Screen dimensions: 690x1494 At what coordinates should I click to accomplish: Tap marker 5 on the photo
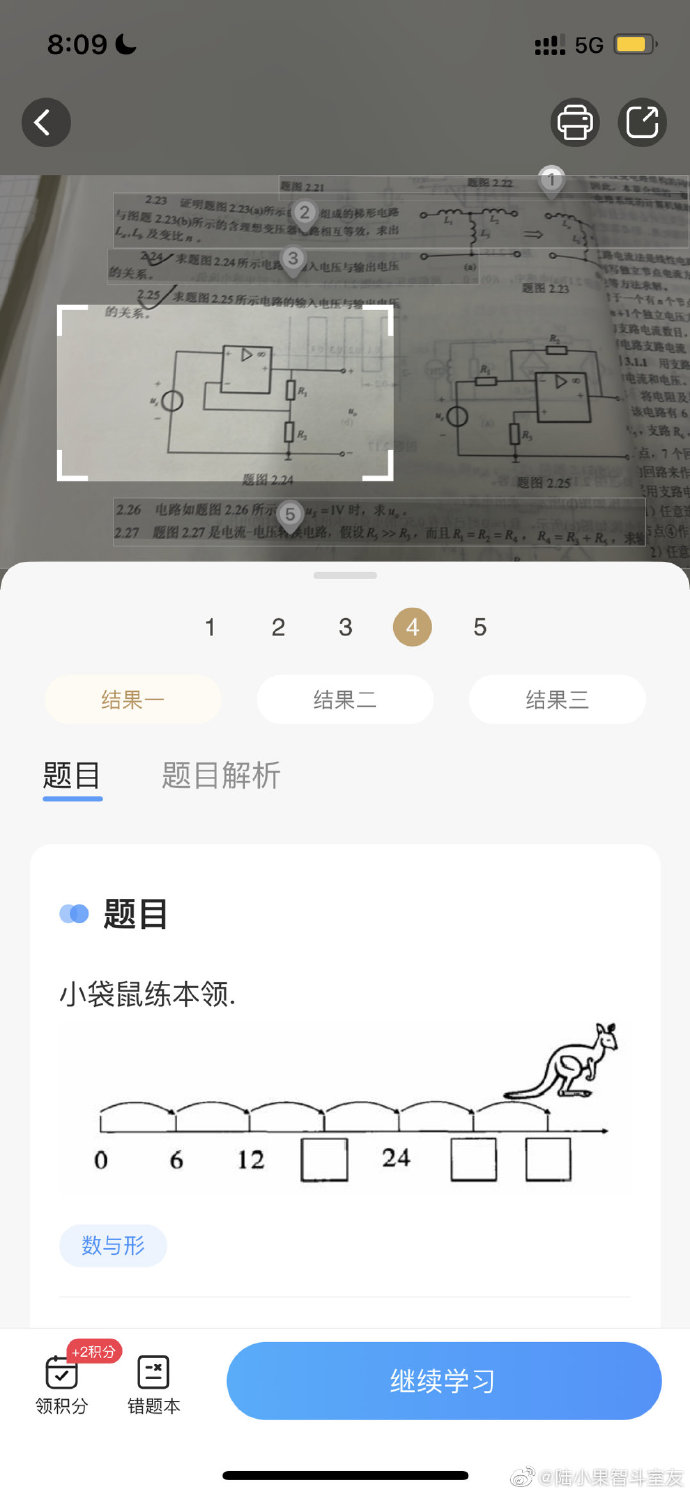[x=290, y=516]
